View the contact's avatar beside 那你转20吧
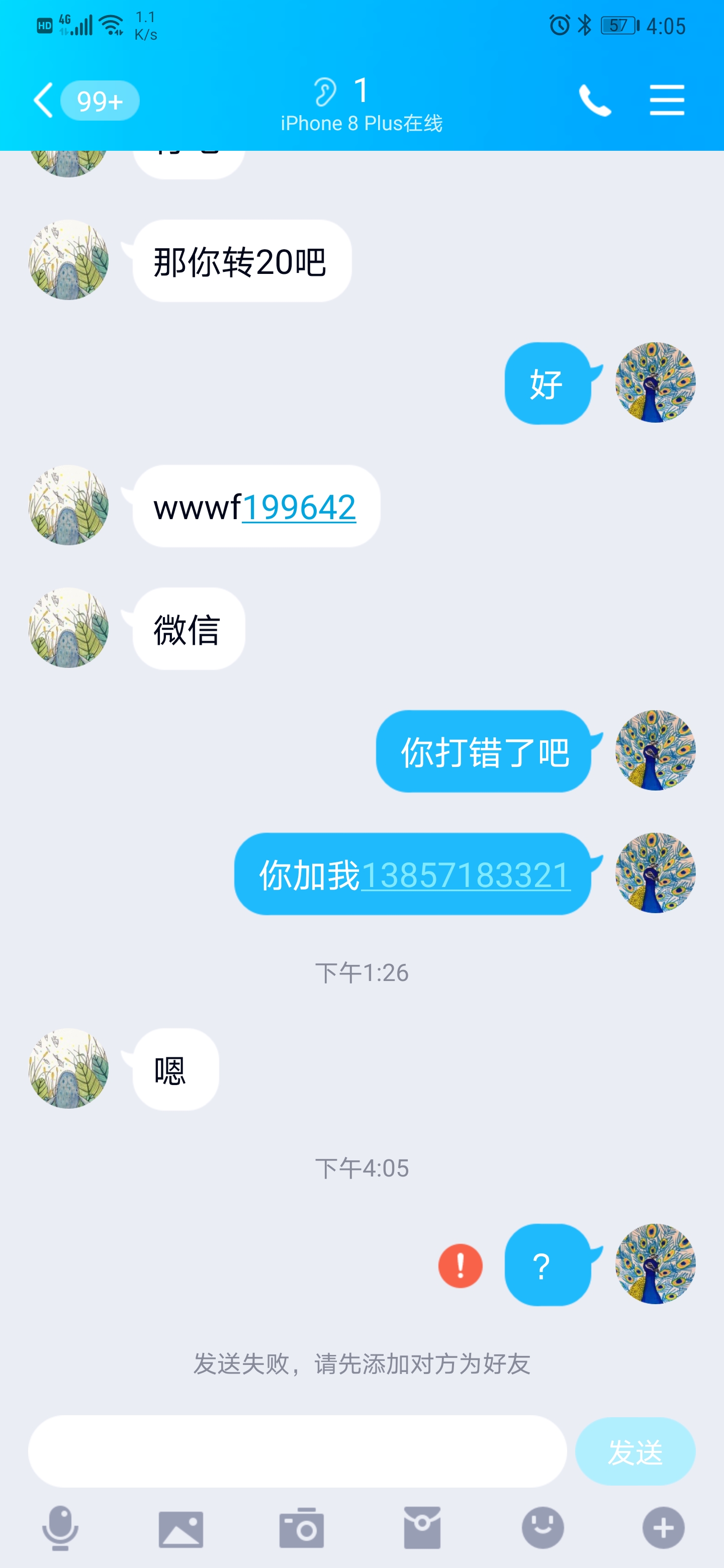Viewport: 724px width, 1568px height. tap(69, 260)
